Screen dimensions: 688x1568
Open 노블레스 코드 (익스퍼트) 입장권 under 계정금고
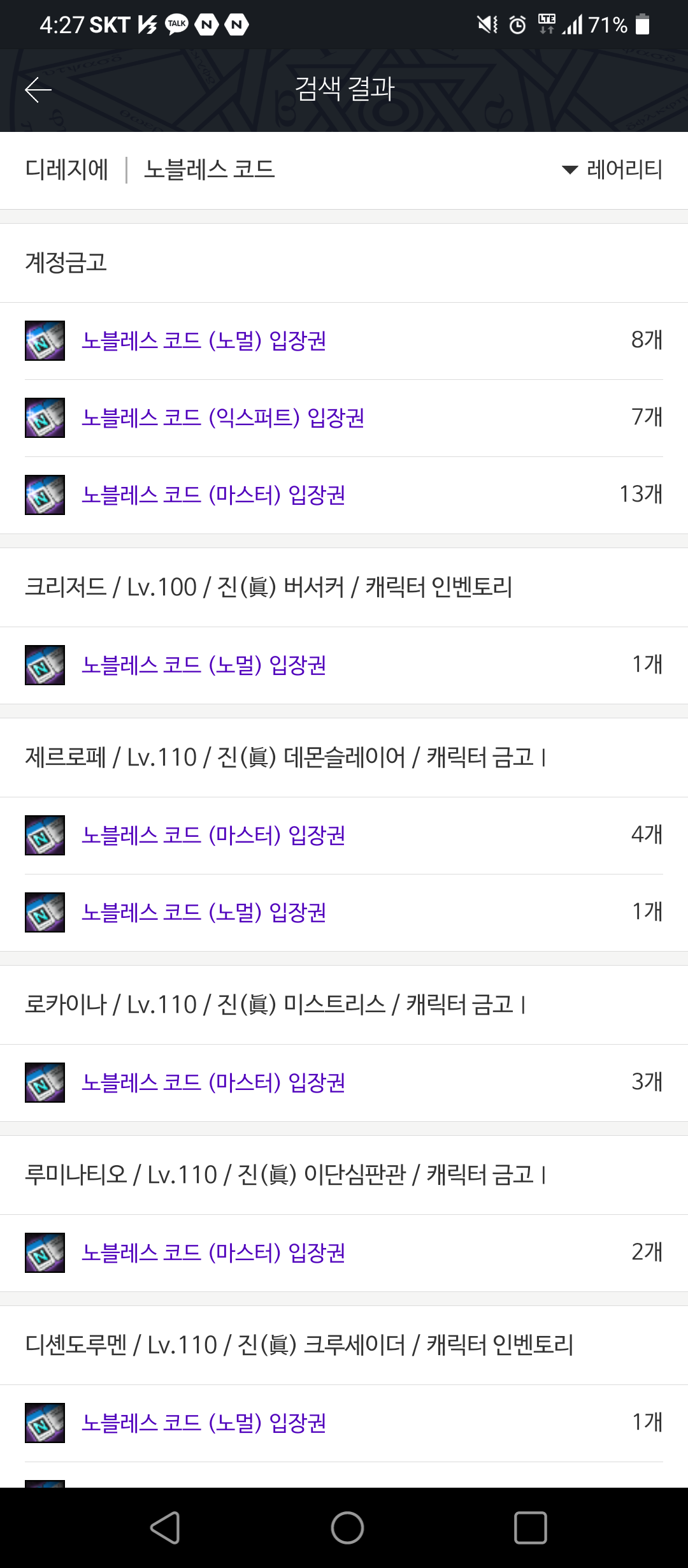pyautogui.click(x=223, y=418)
